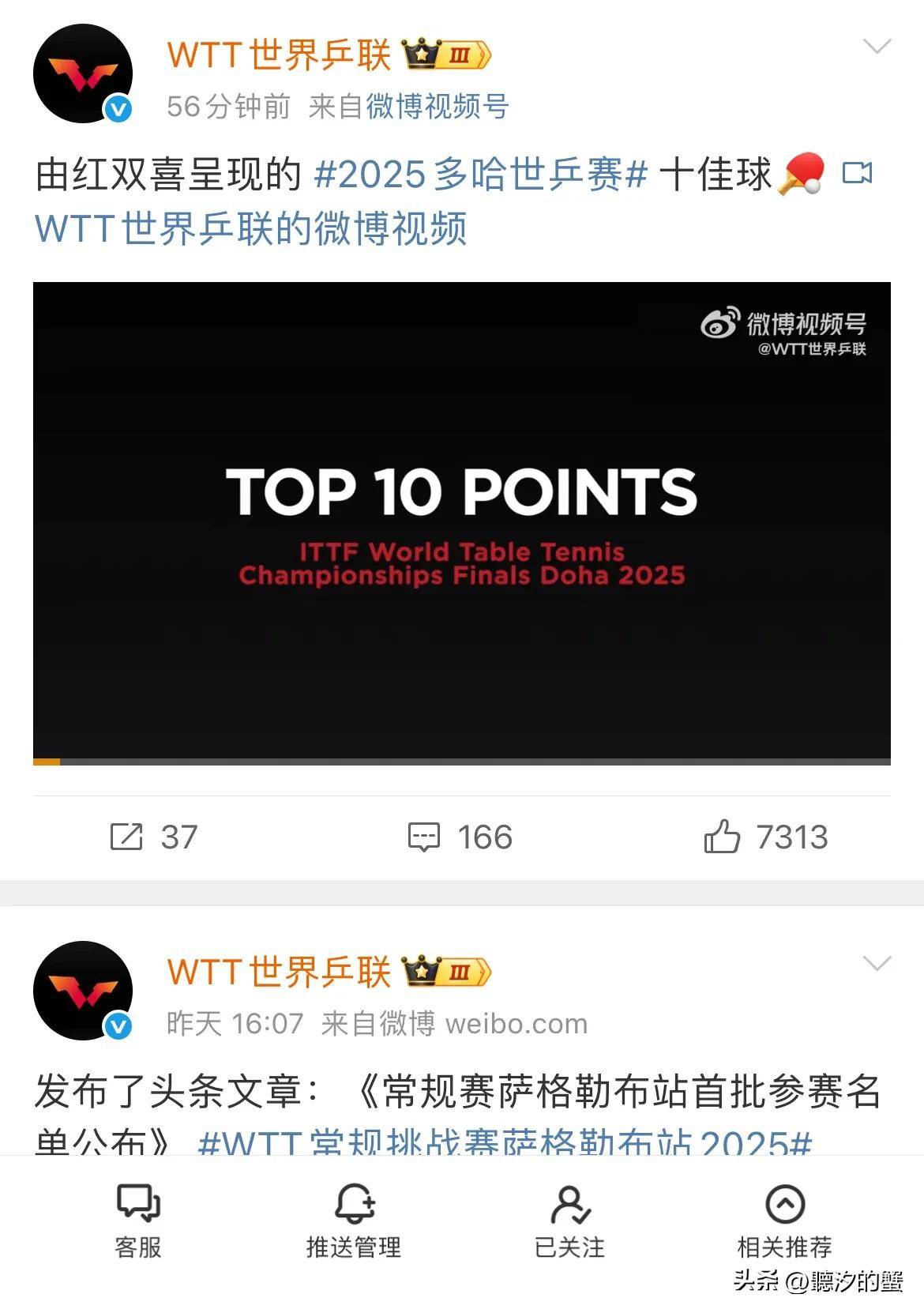Open the 微博视频号 source link
The image size is (924, 1313).
coord(438,107)
